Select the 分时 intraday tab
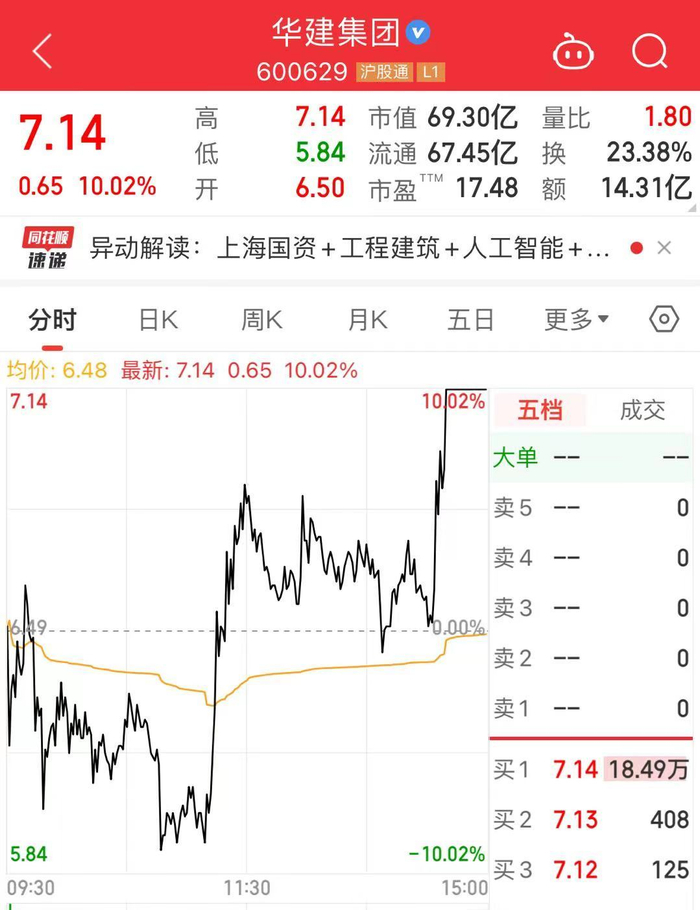The width and height of the screenshot is (700, 910). click(52, 320)
